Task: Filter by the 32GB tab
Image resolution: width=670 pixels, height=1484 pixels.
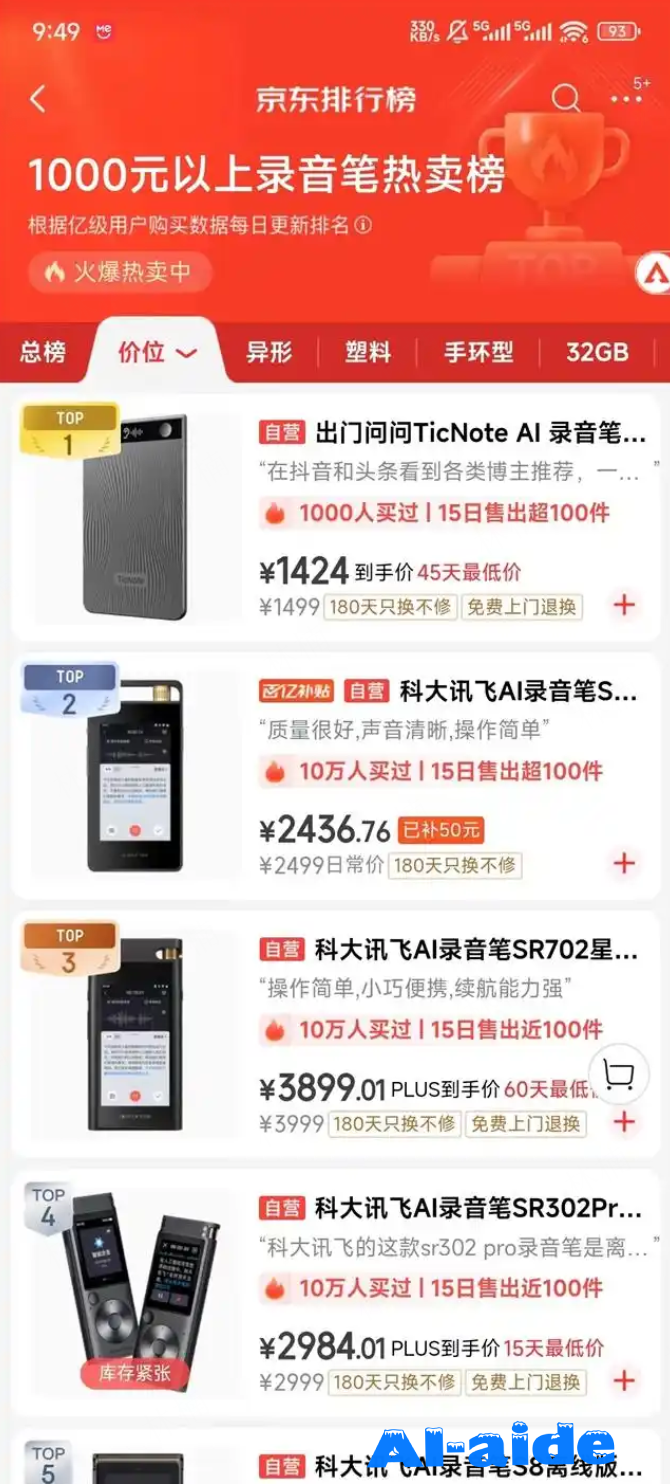Action: [597, 352]
